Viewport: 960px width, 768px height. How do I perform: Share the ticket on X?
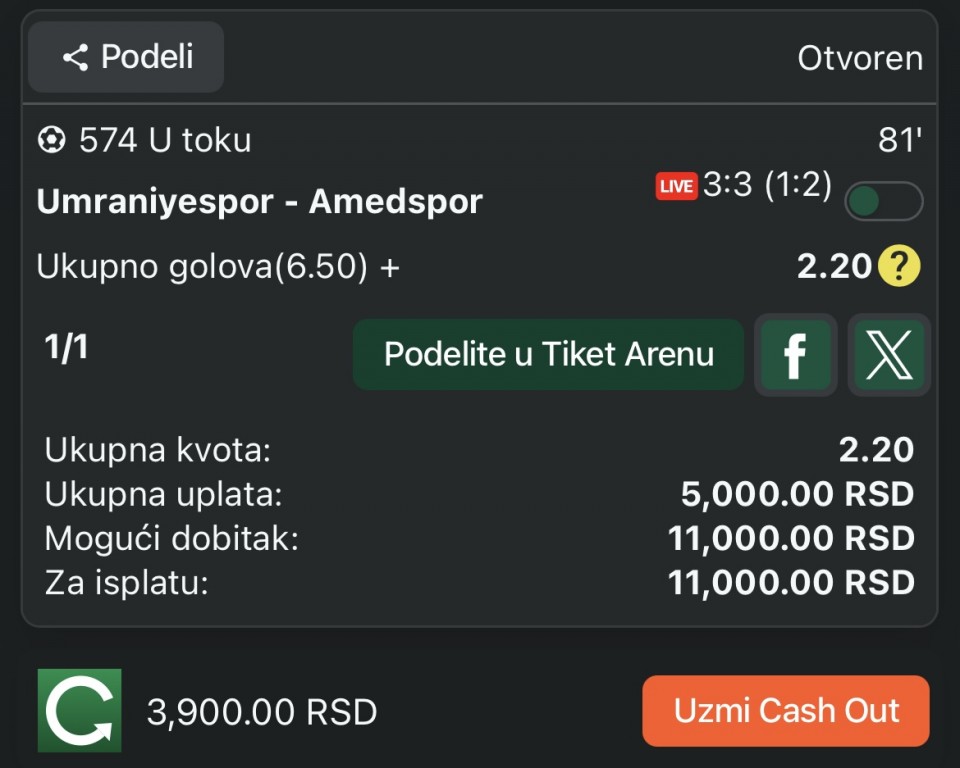(889, 355)
